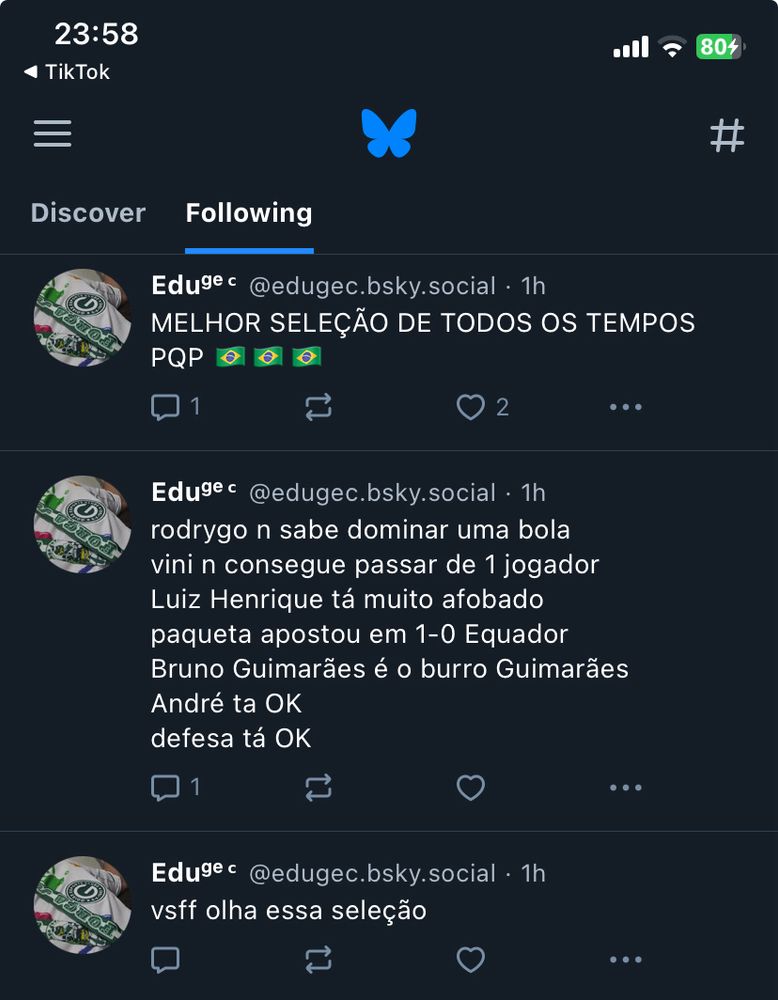Open the hamburger drawer menu
This screenshot has height=1000, width=778.
pyautogui.click(x=53, y=133)
